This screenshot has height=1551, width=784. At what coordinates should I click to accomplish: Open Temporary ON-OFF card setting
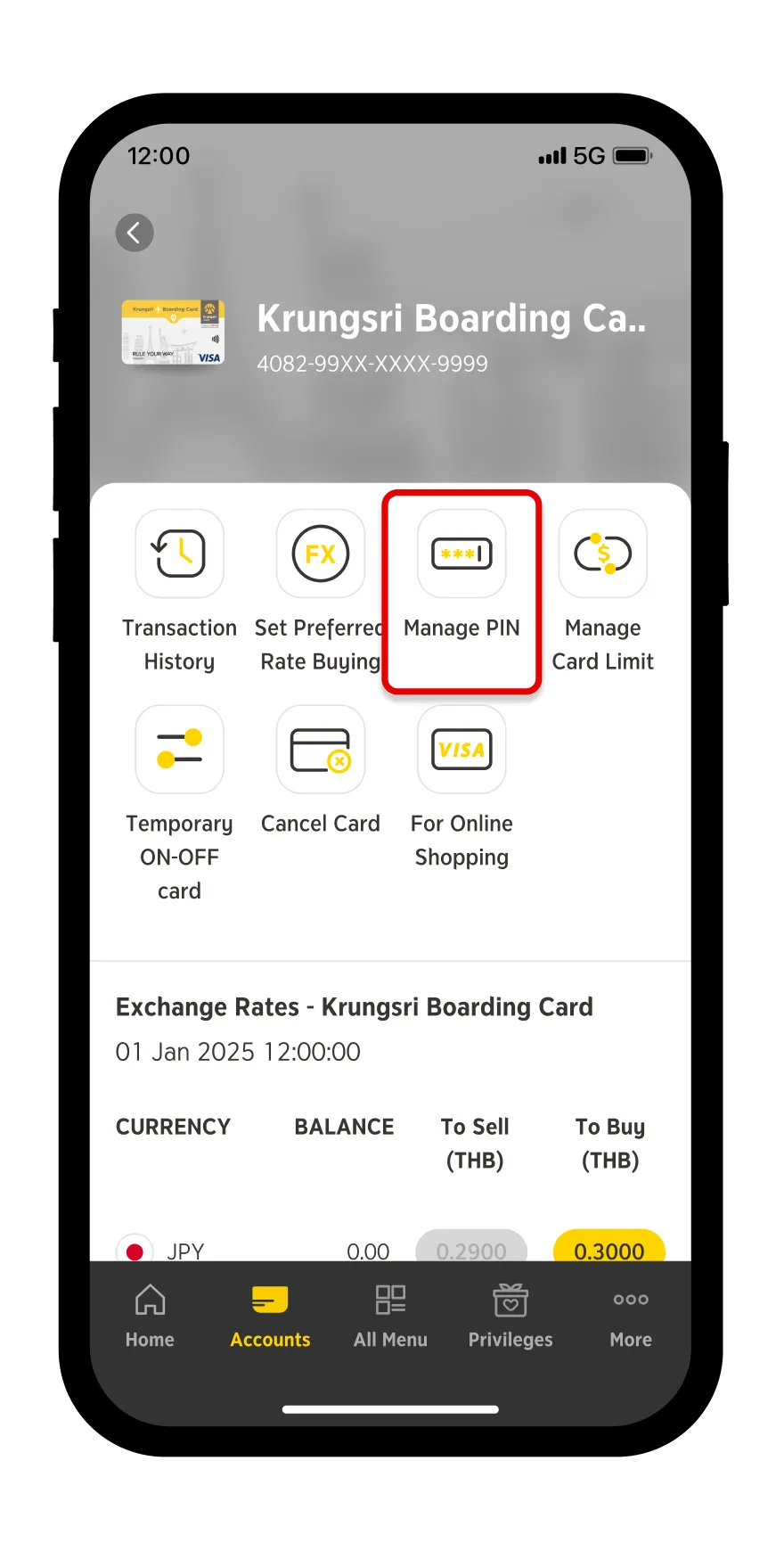click(x=179, y=750)
